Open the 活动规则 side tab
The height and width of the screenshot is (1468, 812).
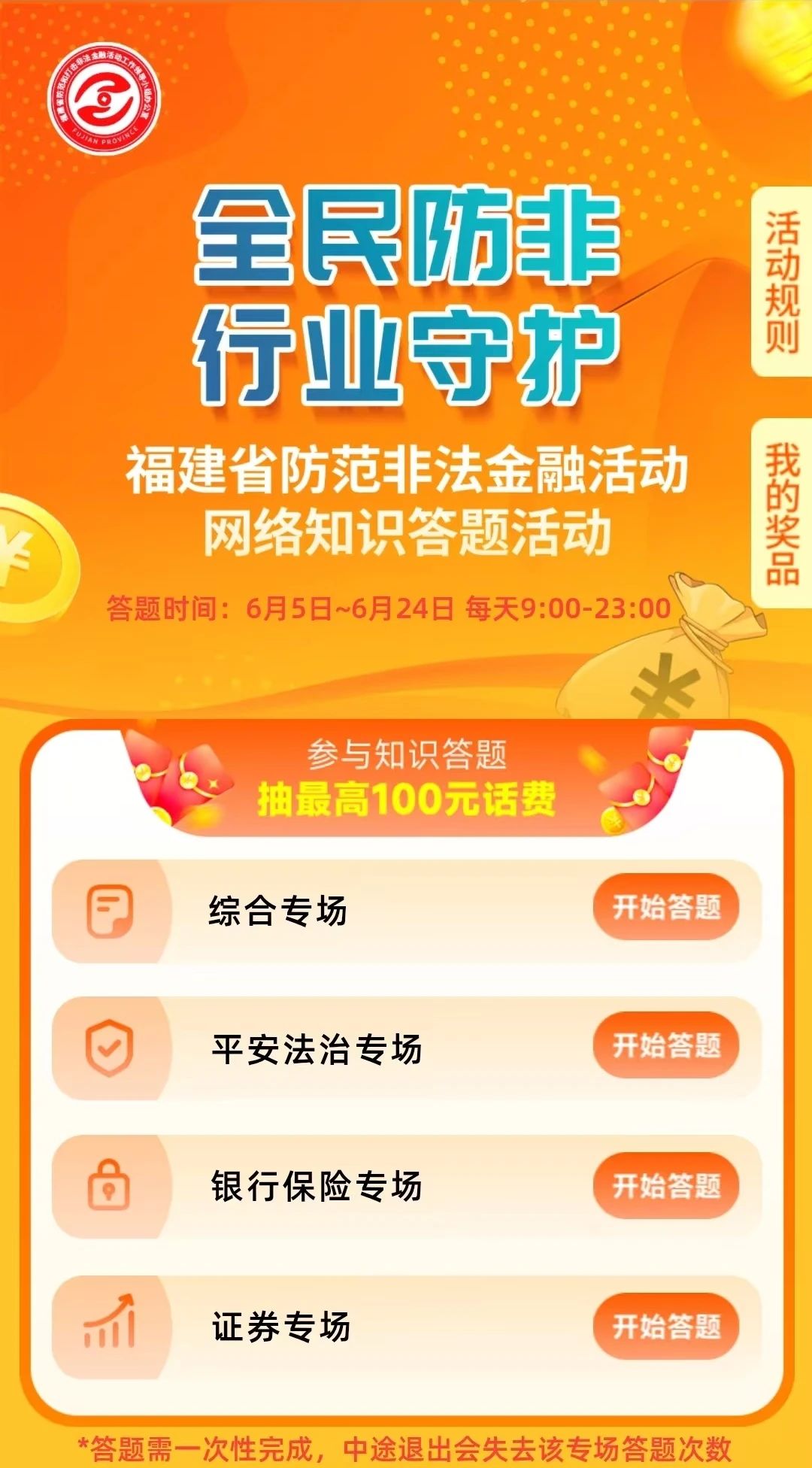click(x=782, y=282)
